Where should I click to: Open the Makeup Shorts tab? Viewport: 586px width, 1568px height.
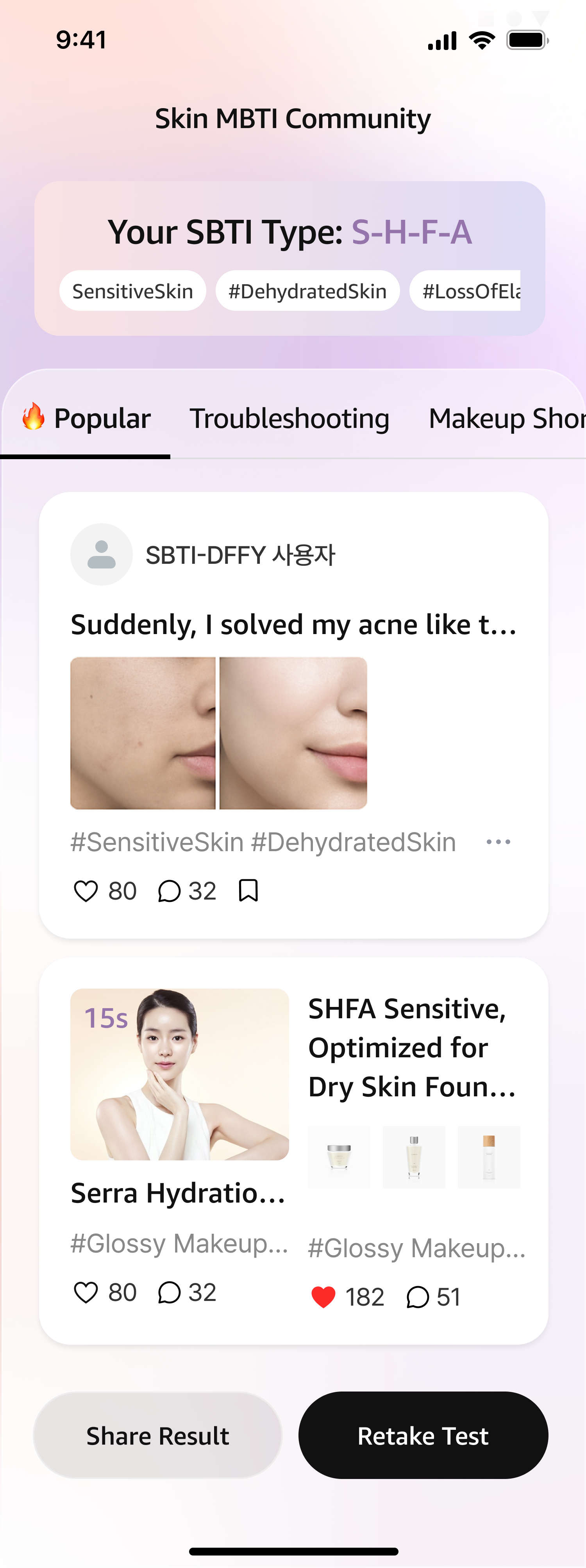tap(506, 419)
